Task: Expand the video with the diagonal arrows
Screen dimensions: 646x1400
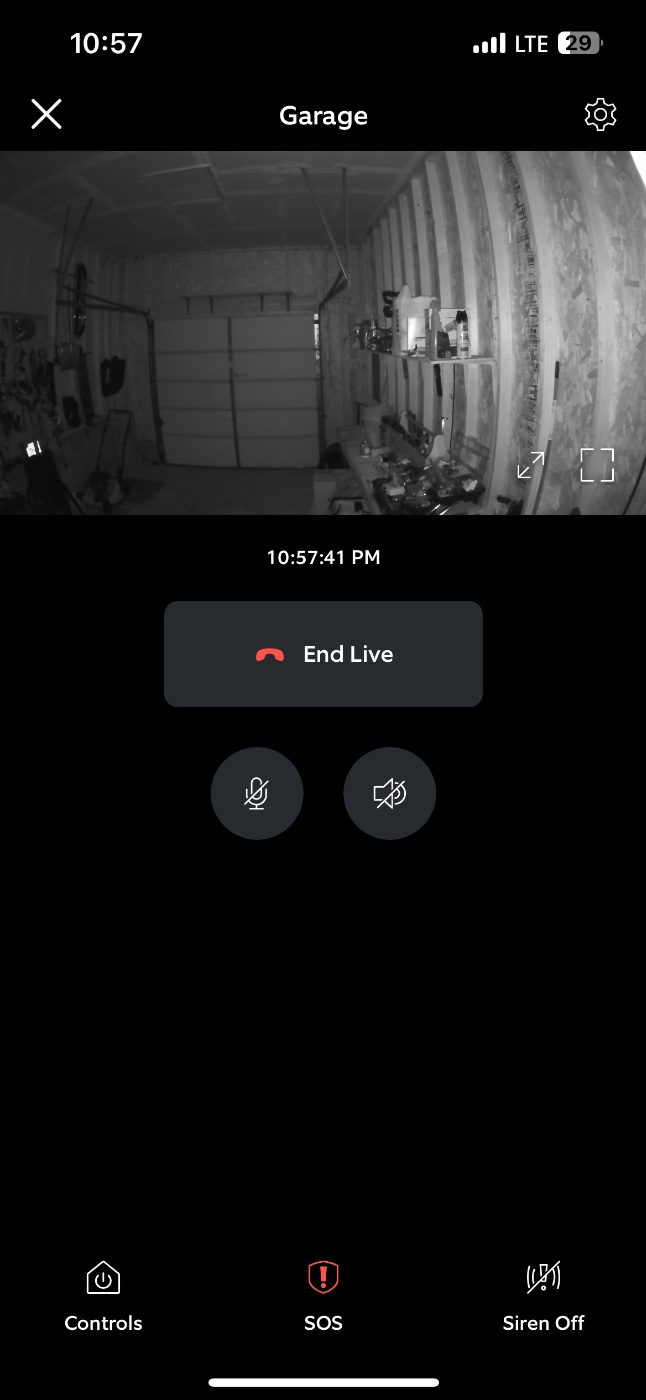Action: click(530, 465)
